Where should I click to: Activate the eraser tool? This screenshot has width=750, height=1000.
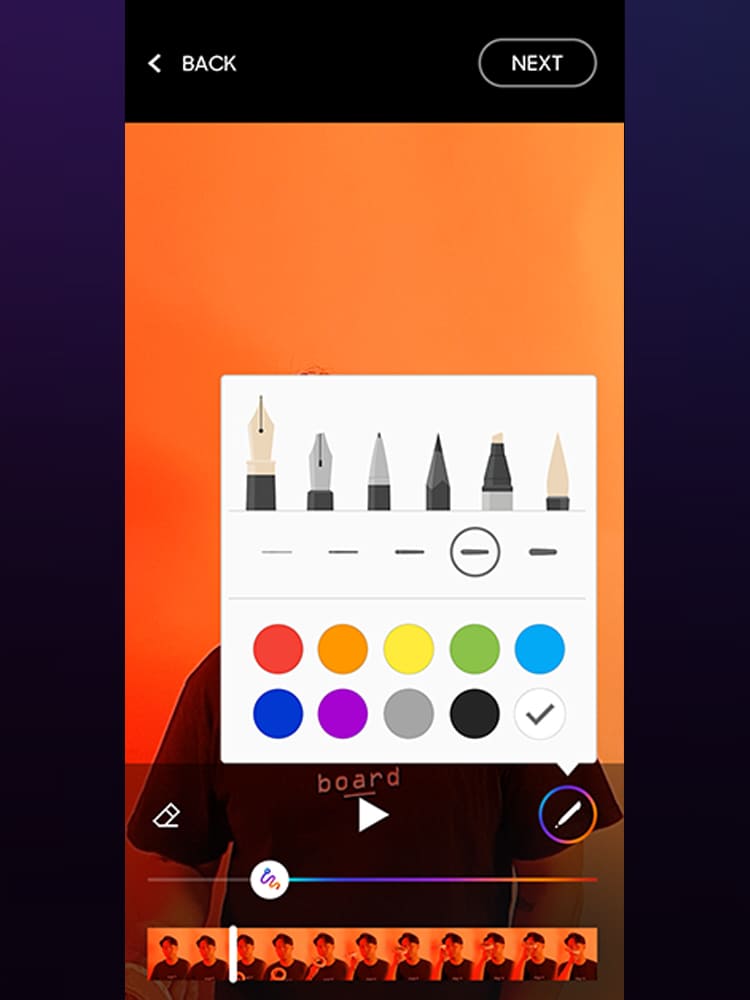166,816
